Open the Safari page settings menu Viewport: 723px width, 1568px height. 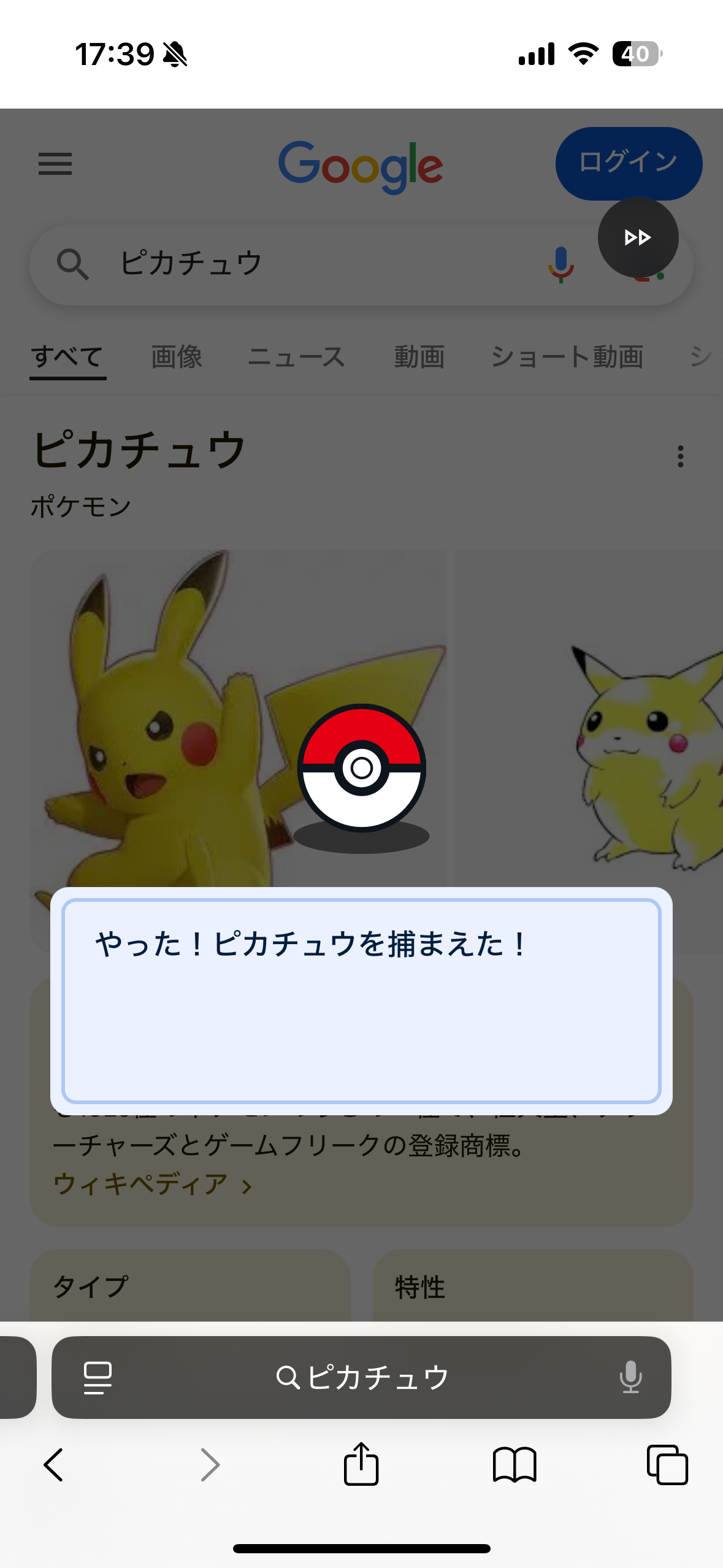coord(98,1377)
